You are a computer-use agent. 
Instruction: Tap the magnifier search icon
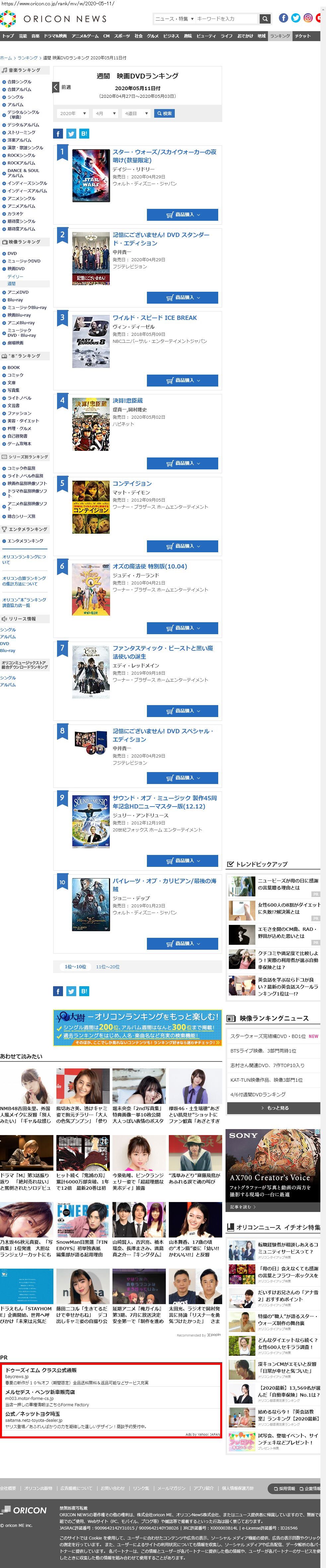click(x=264, y=19)
